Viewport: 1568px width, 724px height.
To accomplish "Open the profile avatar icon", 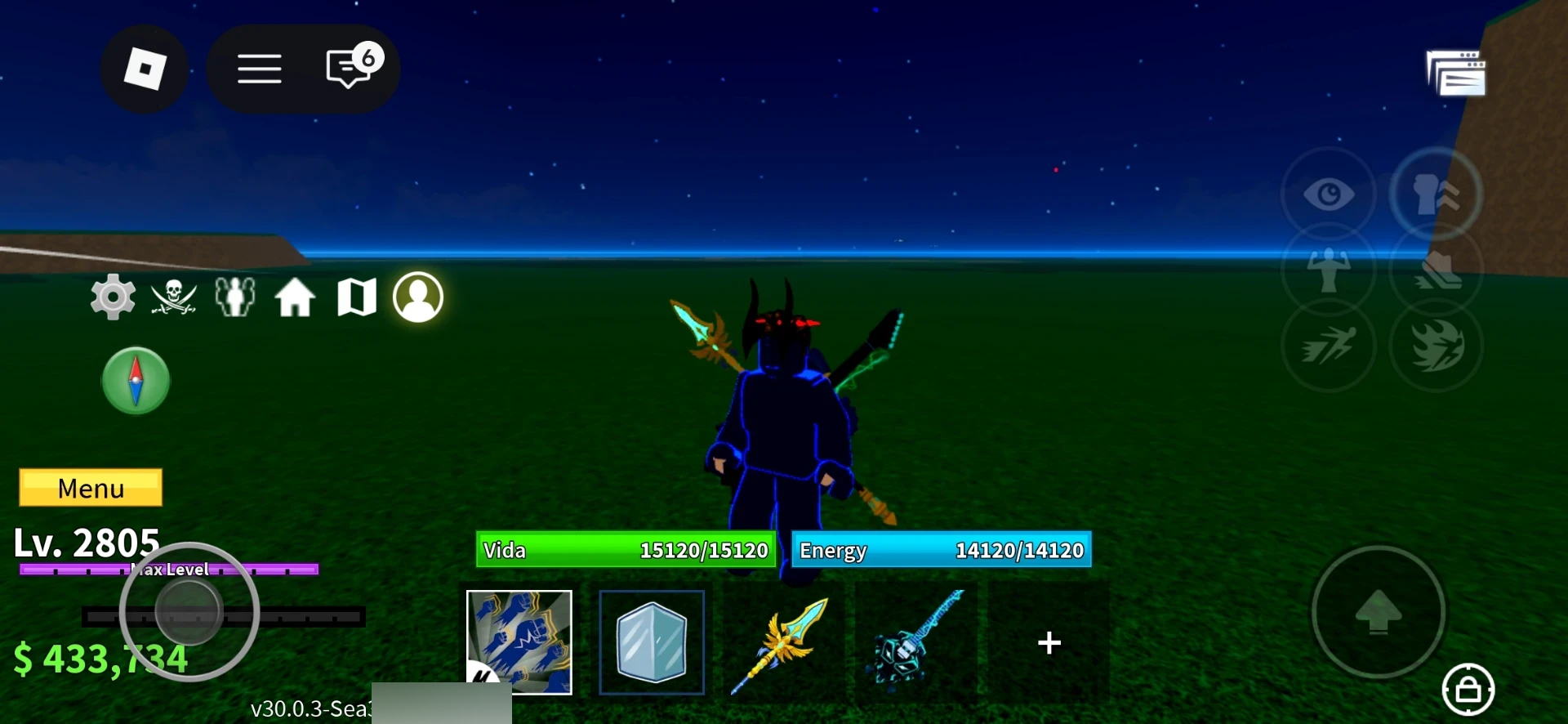I will pyautogui.click(x=418, y=297).
